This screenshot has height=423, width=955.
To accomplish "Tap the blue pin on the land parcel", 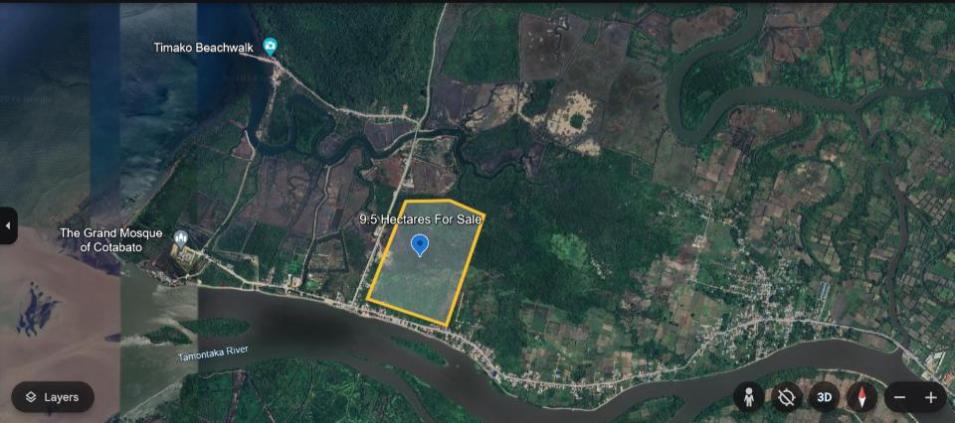I will 421,244.
